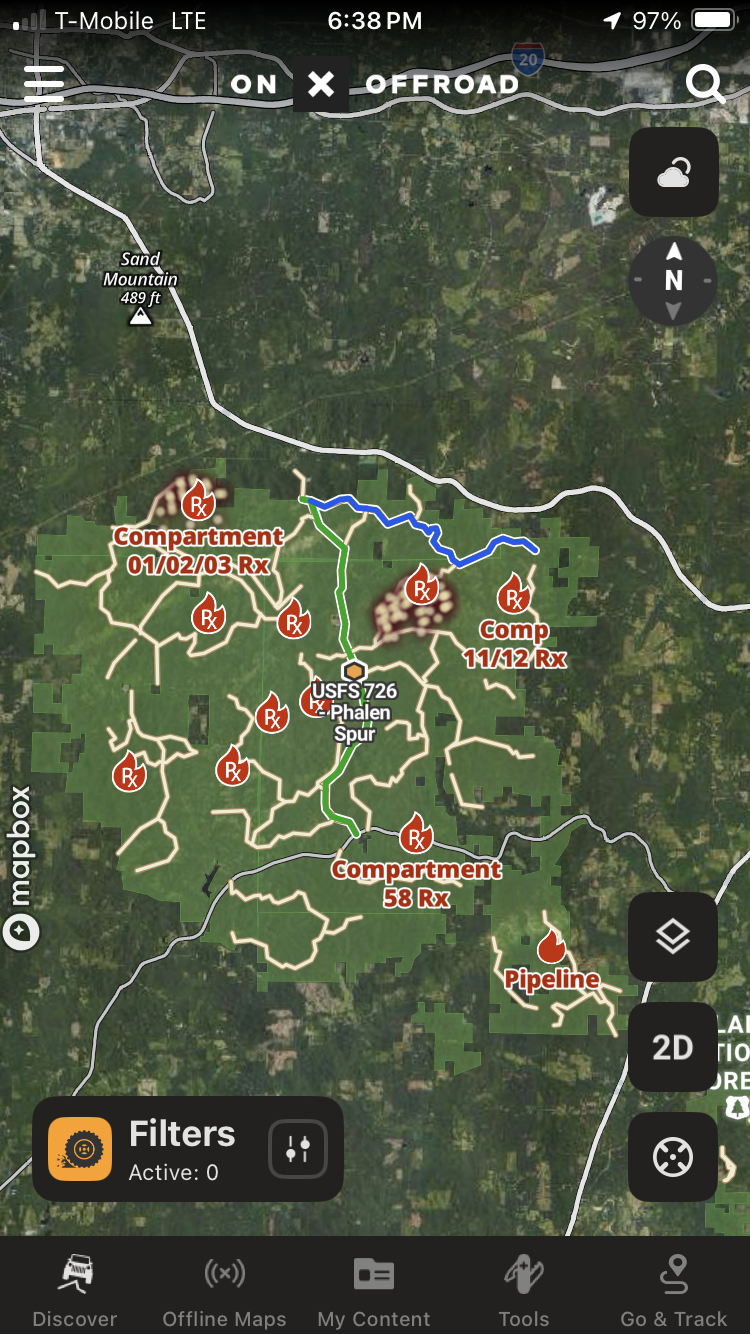The height and width of the screenshot is (1334, 750).
Task: Select the Comp 11/12 Rx marker
Action: coord(513,595)
